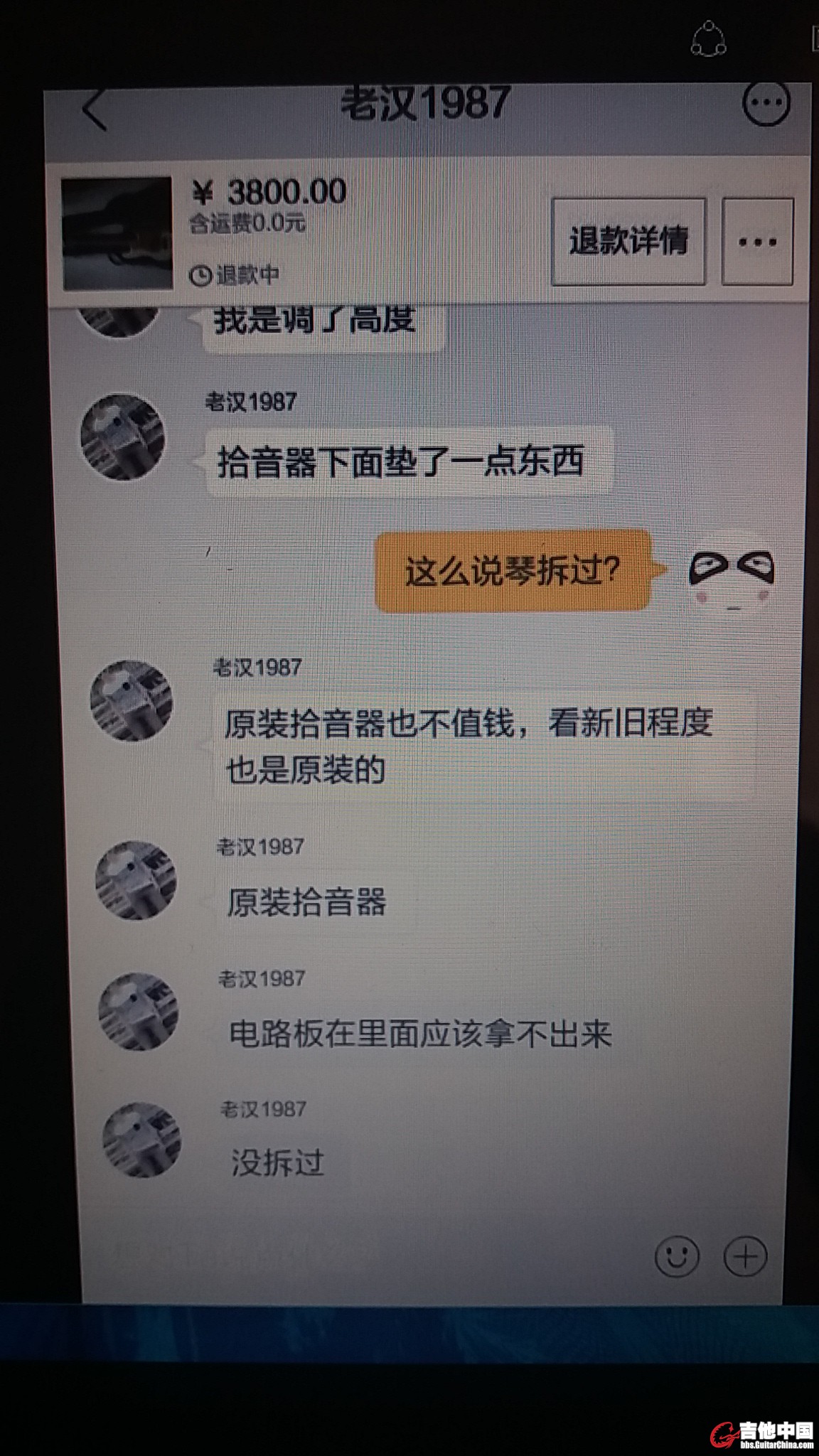Viewport: 819px width, 1456px height.
Task: Go back using the top-left arrow
Action: pyautogui.click(x=95, y=111)
